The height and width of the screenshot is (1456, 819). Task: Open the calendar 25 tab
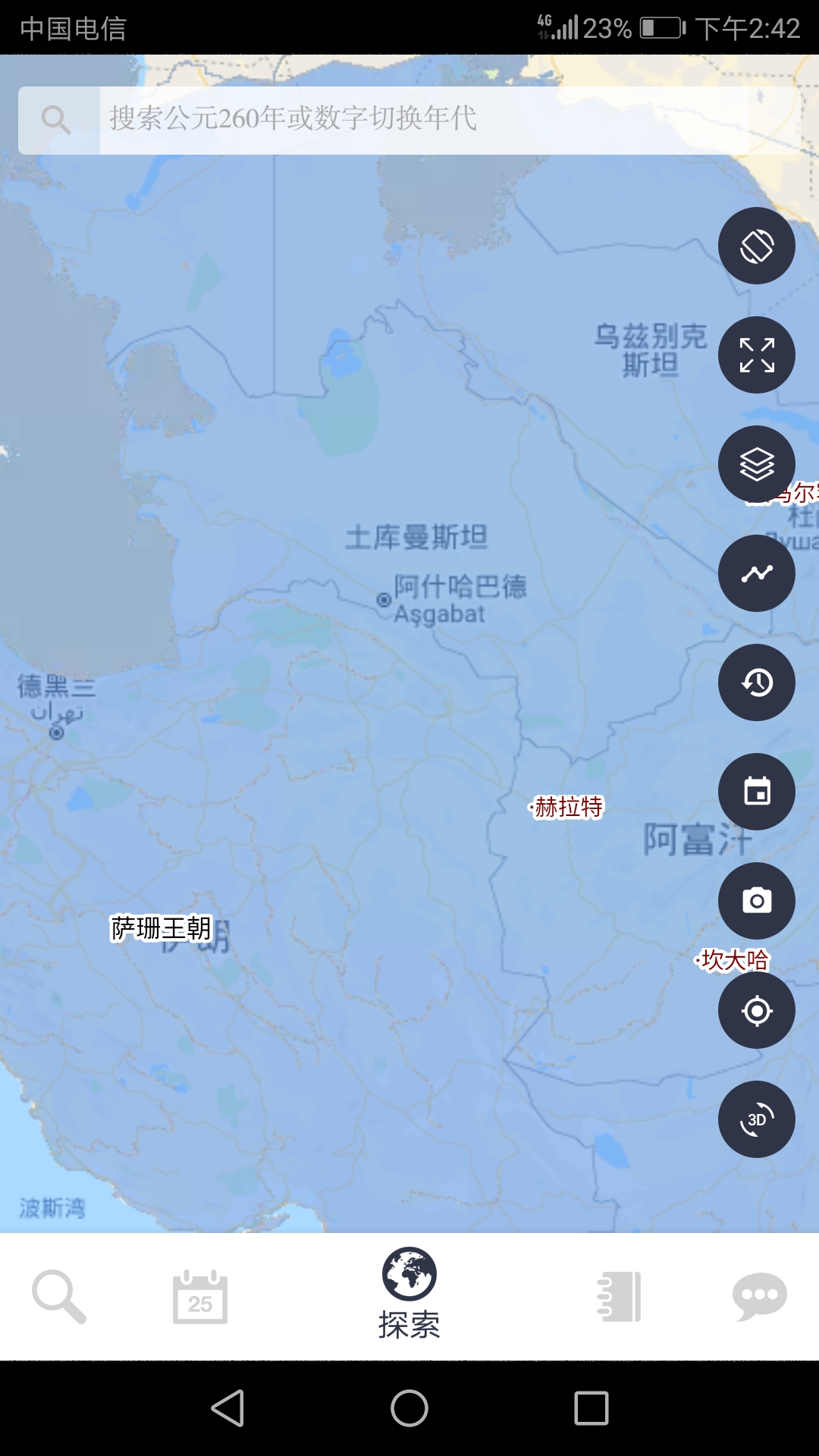200,1297
